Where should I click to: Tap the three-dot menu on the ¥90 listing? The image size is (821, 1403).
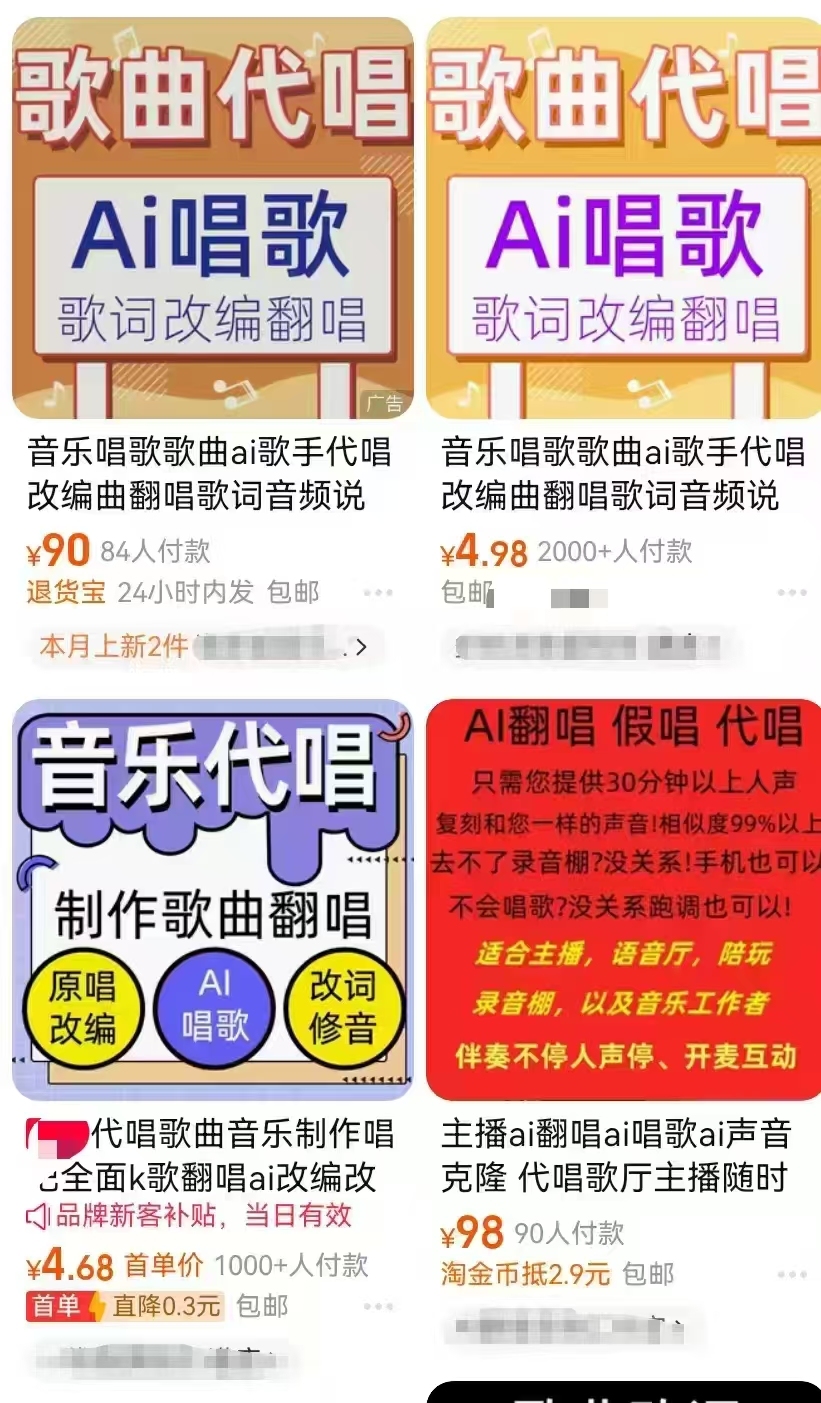(378, 593)
